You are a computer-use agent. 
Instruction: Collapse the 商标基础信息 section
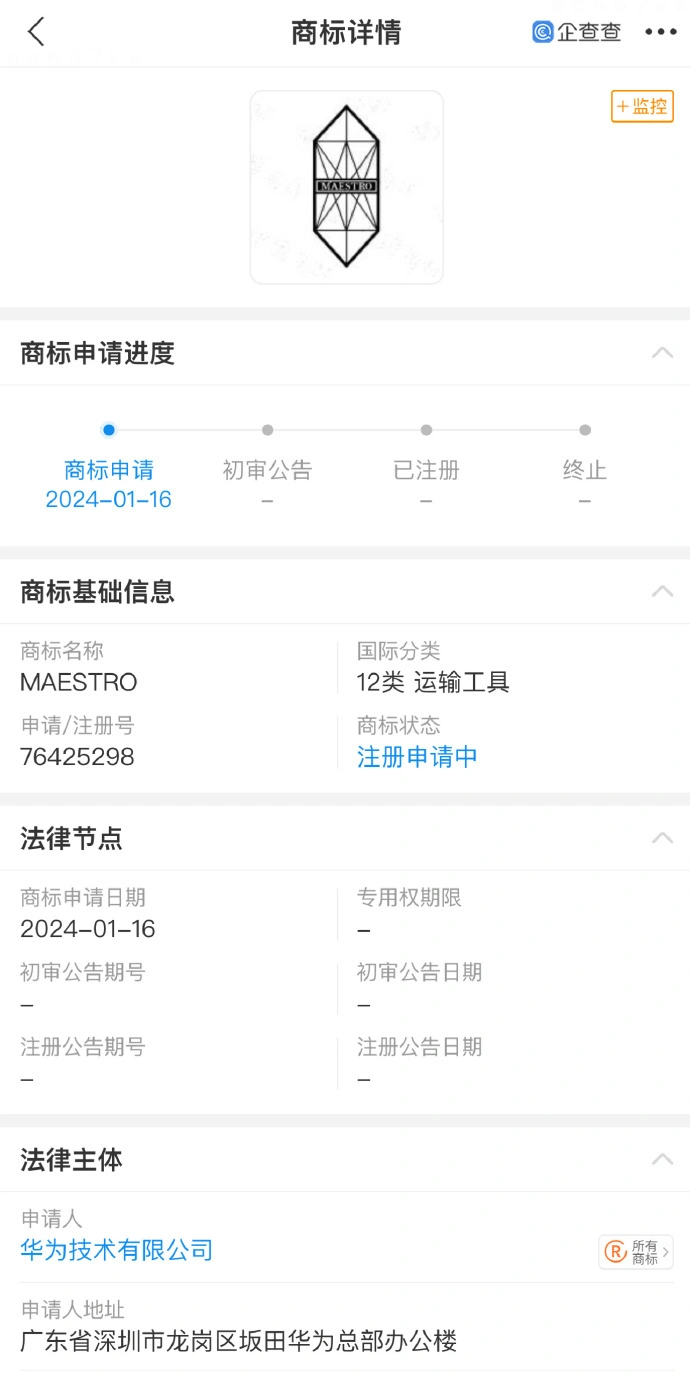(x=662, y=591)
